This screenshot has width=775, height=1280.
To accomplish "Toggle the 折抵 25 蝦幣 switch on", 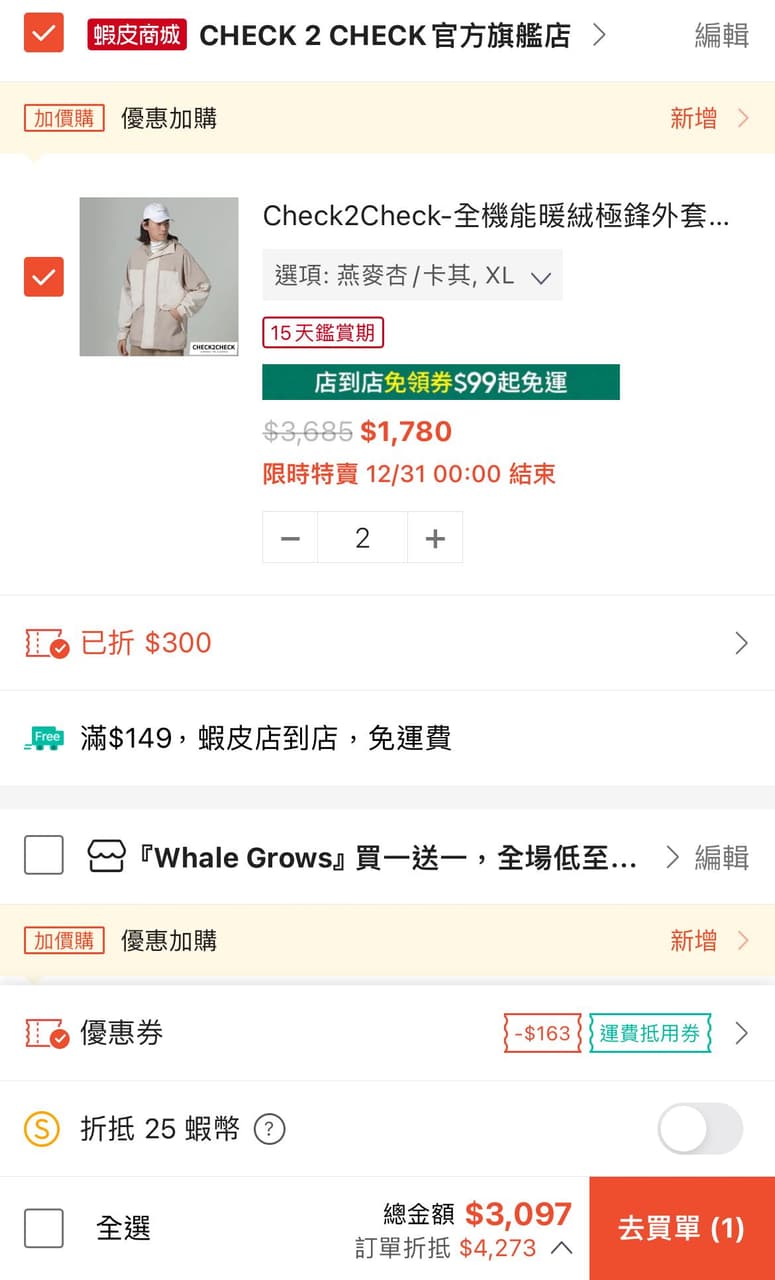I will tap(700, 1128).
